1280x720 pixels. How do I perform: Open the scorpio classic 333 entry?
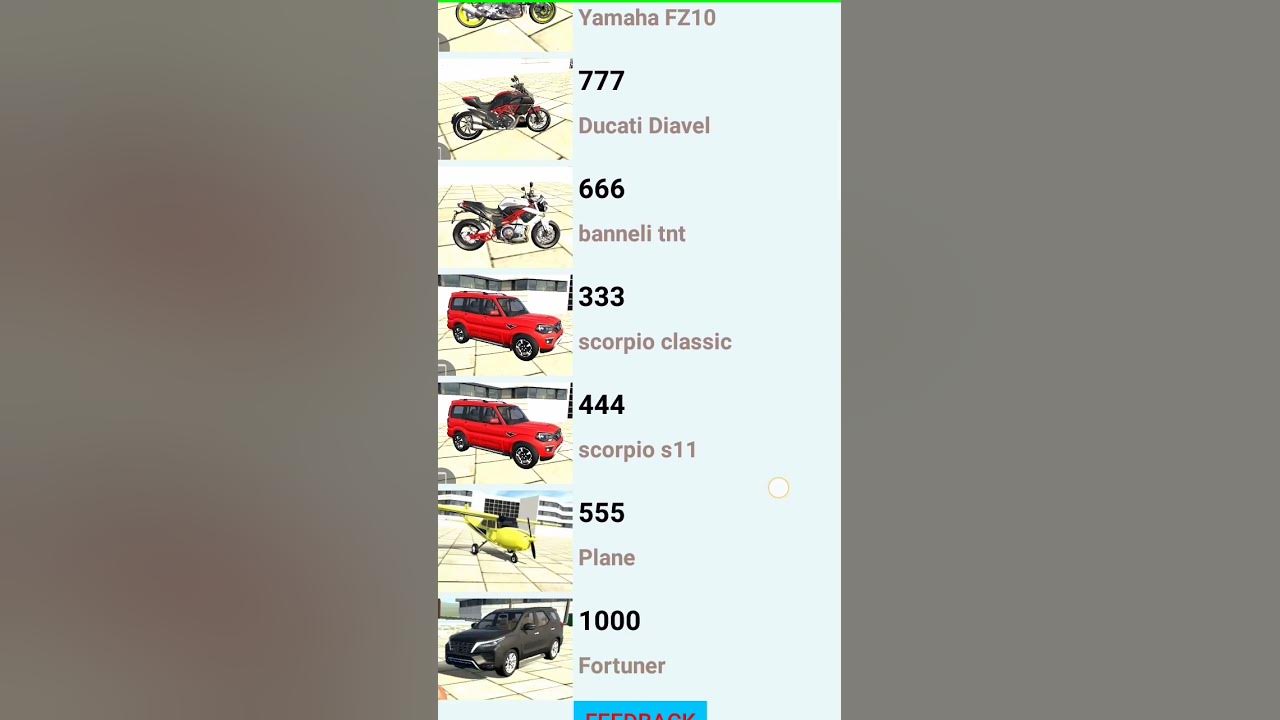click(x=640, y=324)
